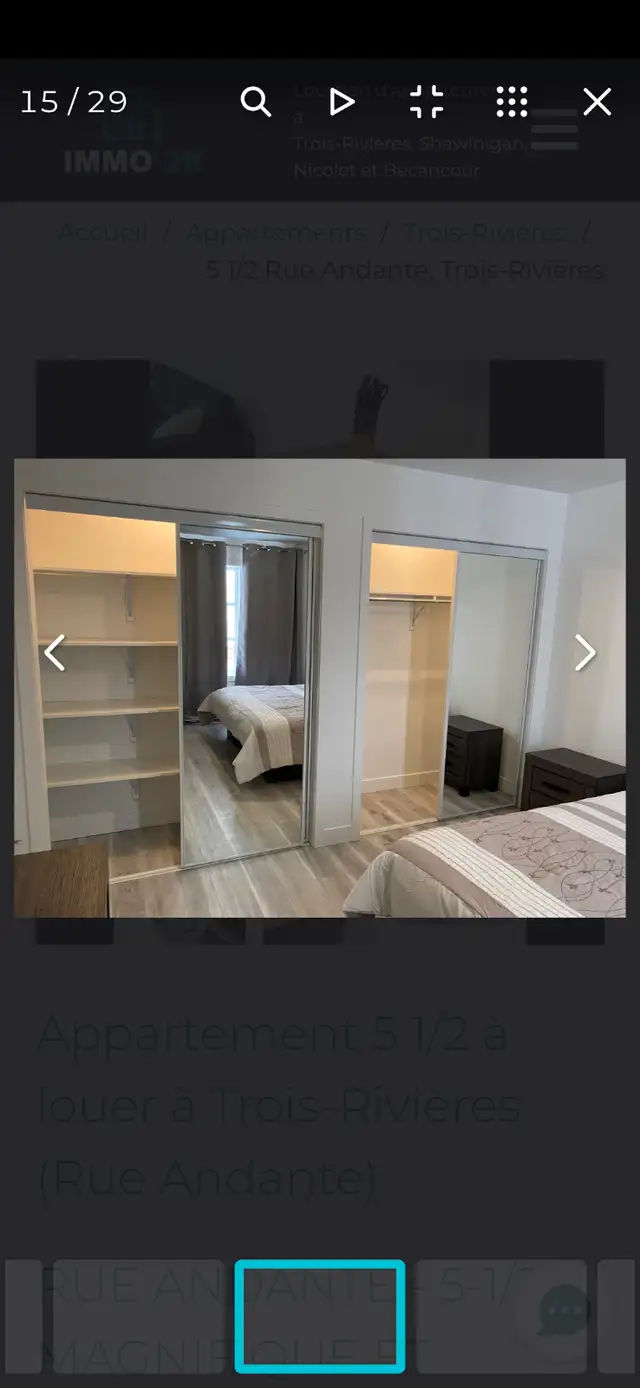Show the thumbnails grid
640x1388 pixels.
click(512, 102)
